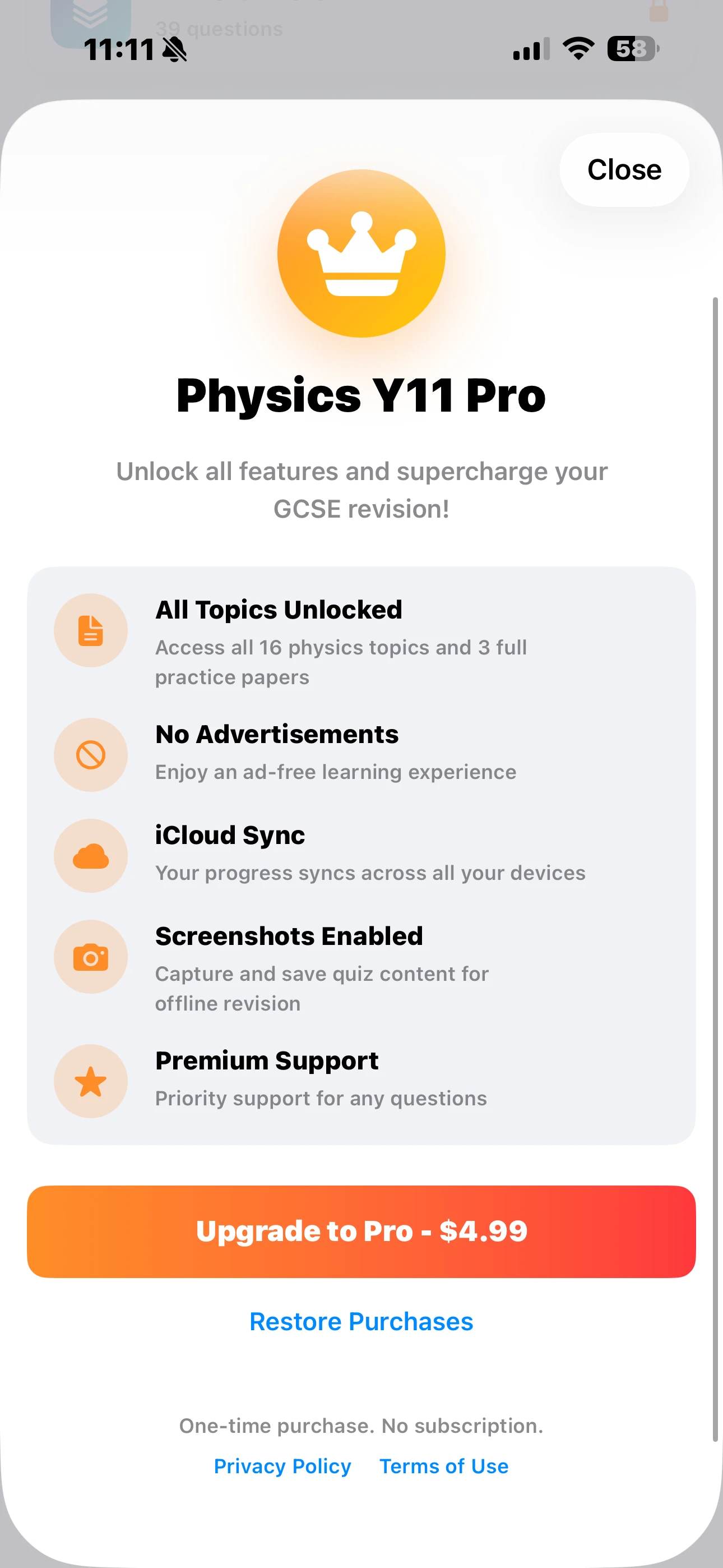Tap Upgrade to Pro for $4.99
The height and width of the screenshot is (1568, 723).
(x=361, y=1231)
